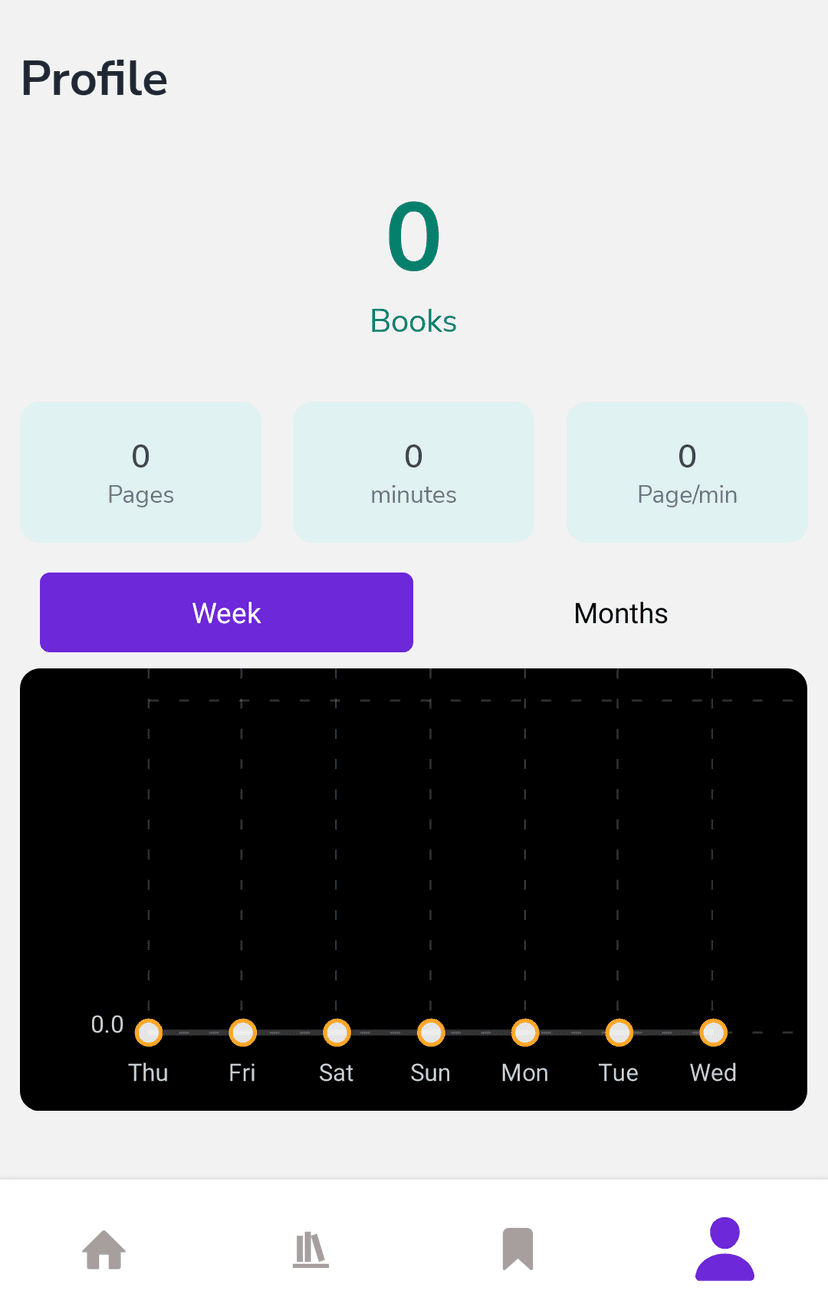Image resolution: width=828 pixels, height=1313 pixels.
Task: Select the Tue chart point
Action: pyautogui.click(x=618, y=1031)
